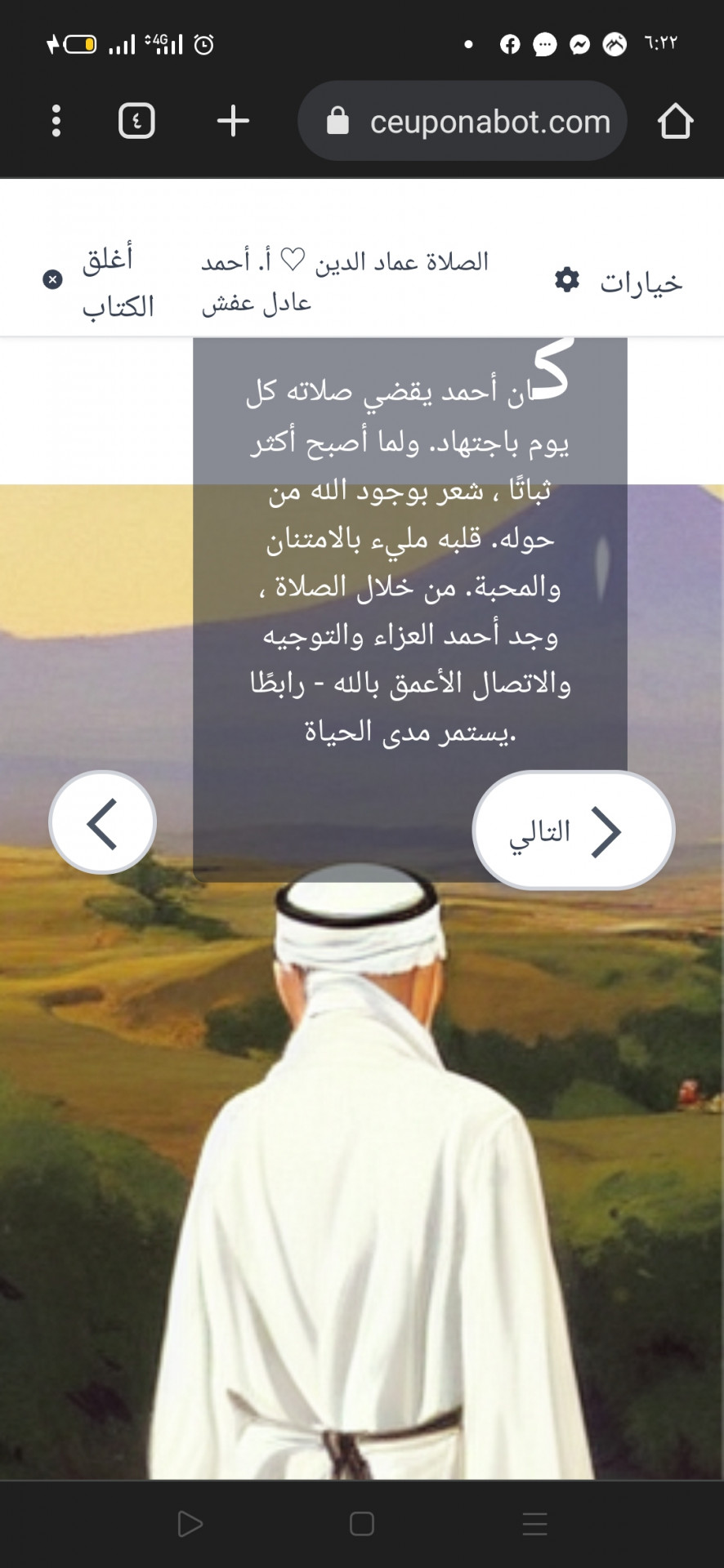Open a new browser tab
Viewport: 724px width, 1568px height.
coord(233,121)
